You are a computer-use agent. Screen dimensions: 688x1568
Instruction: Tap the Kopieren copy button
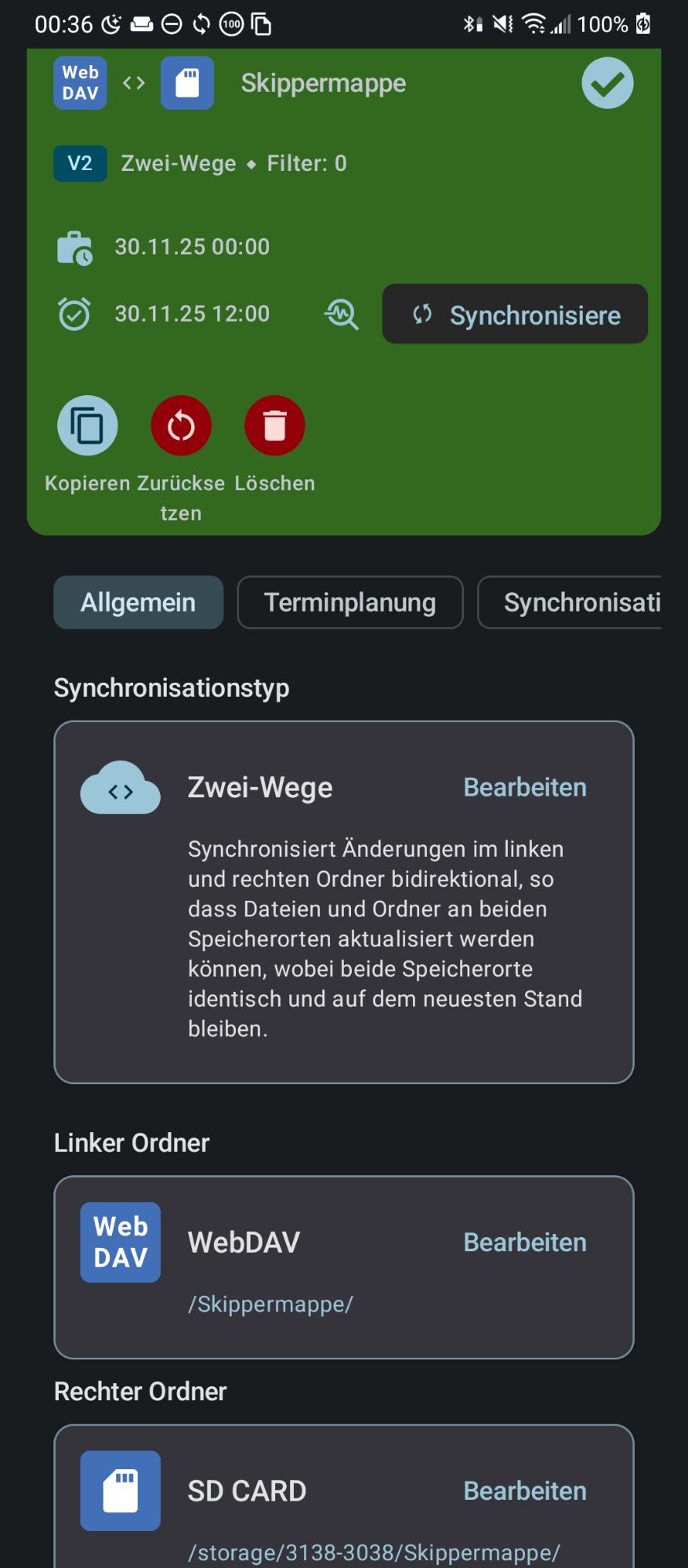click(x=87, y=426)
